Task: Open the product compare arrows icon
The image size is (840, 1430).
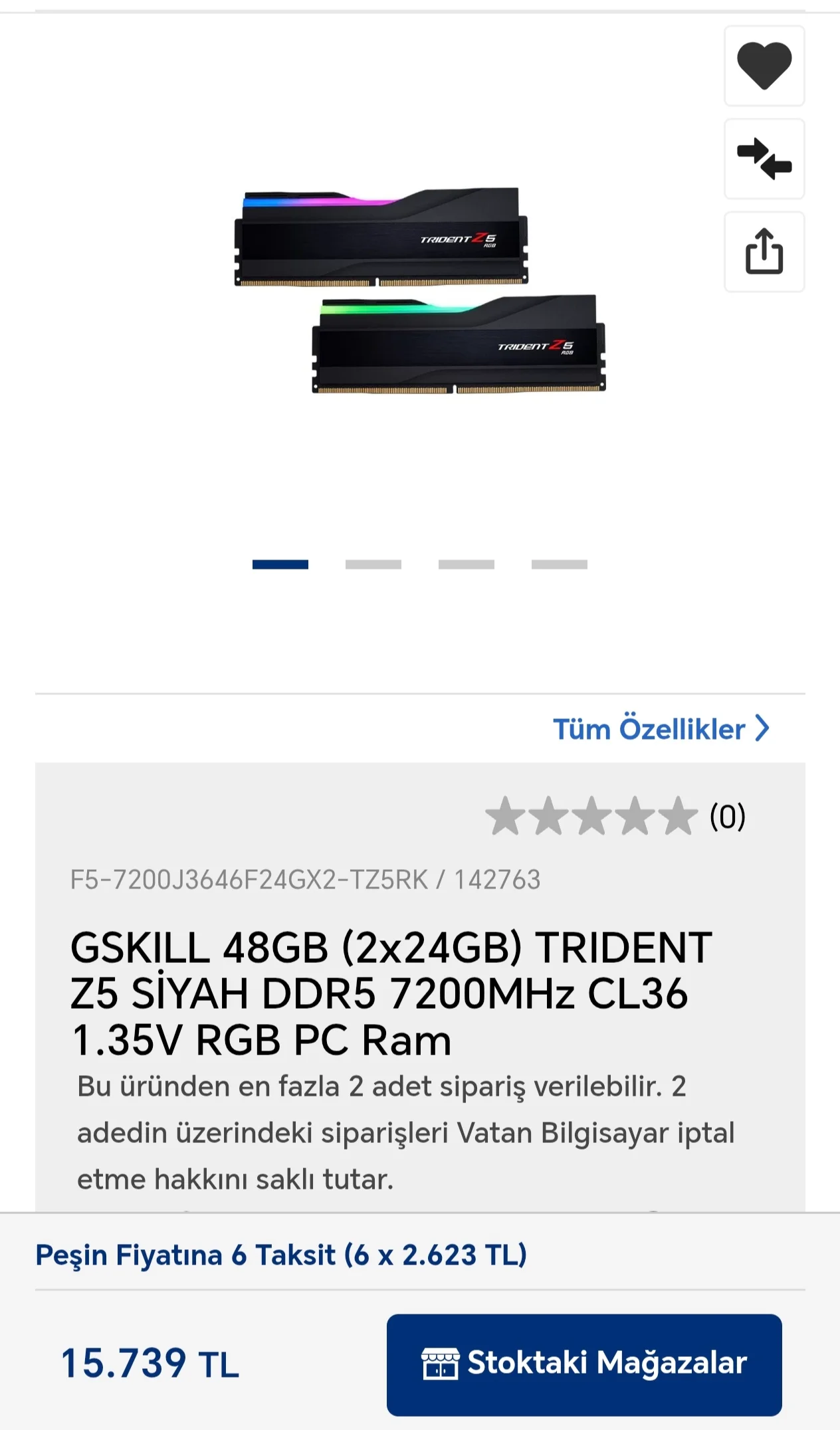Action: pyautogui.click(x=764, y=159)
